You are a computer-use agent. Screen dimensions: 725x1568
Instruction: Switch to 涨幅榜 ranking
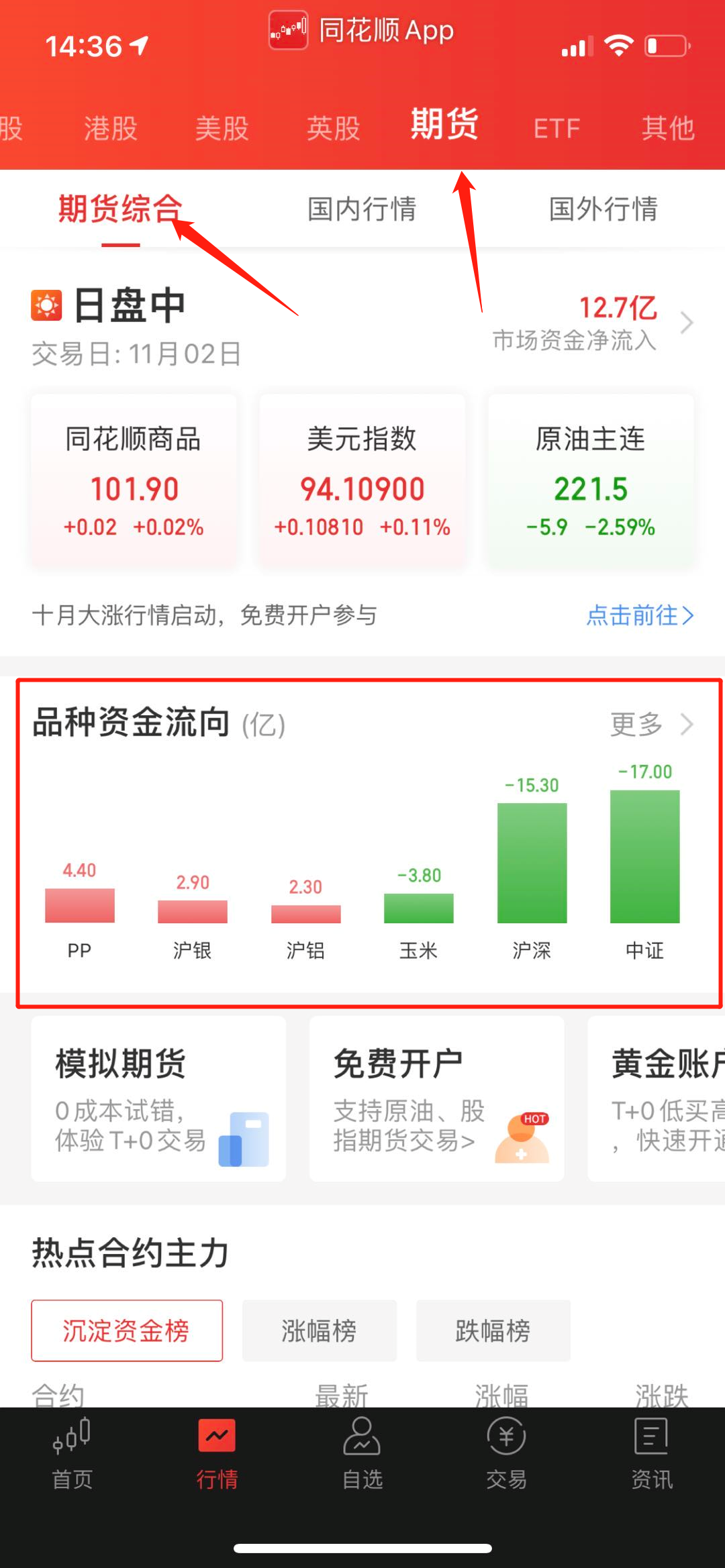pyautogui.click(x=319, y=1330)
